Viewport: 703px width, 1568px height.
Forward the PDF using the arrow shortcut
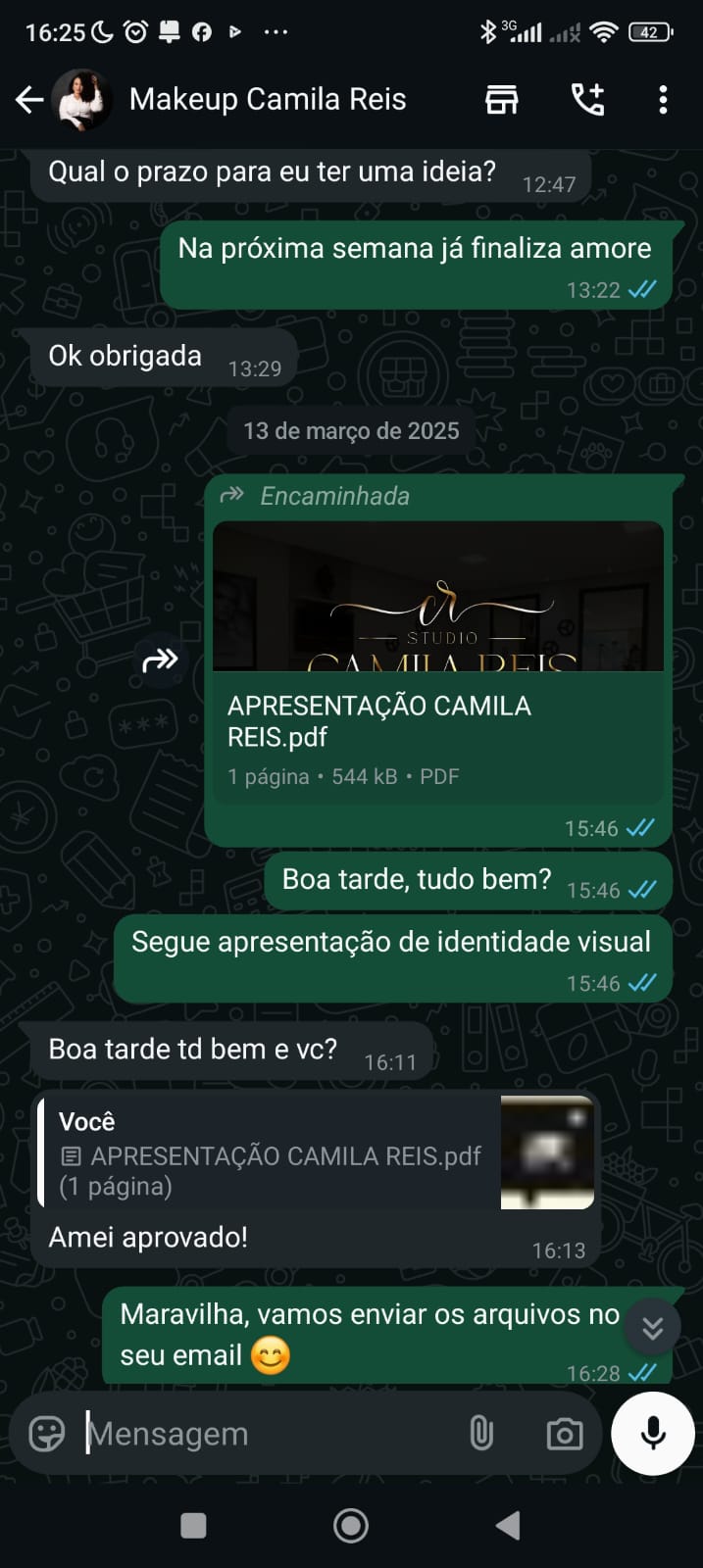point(160,661)
